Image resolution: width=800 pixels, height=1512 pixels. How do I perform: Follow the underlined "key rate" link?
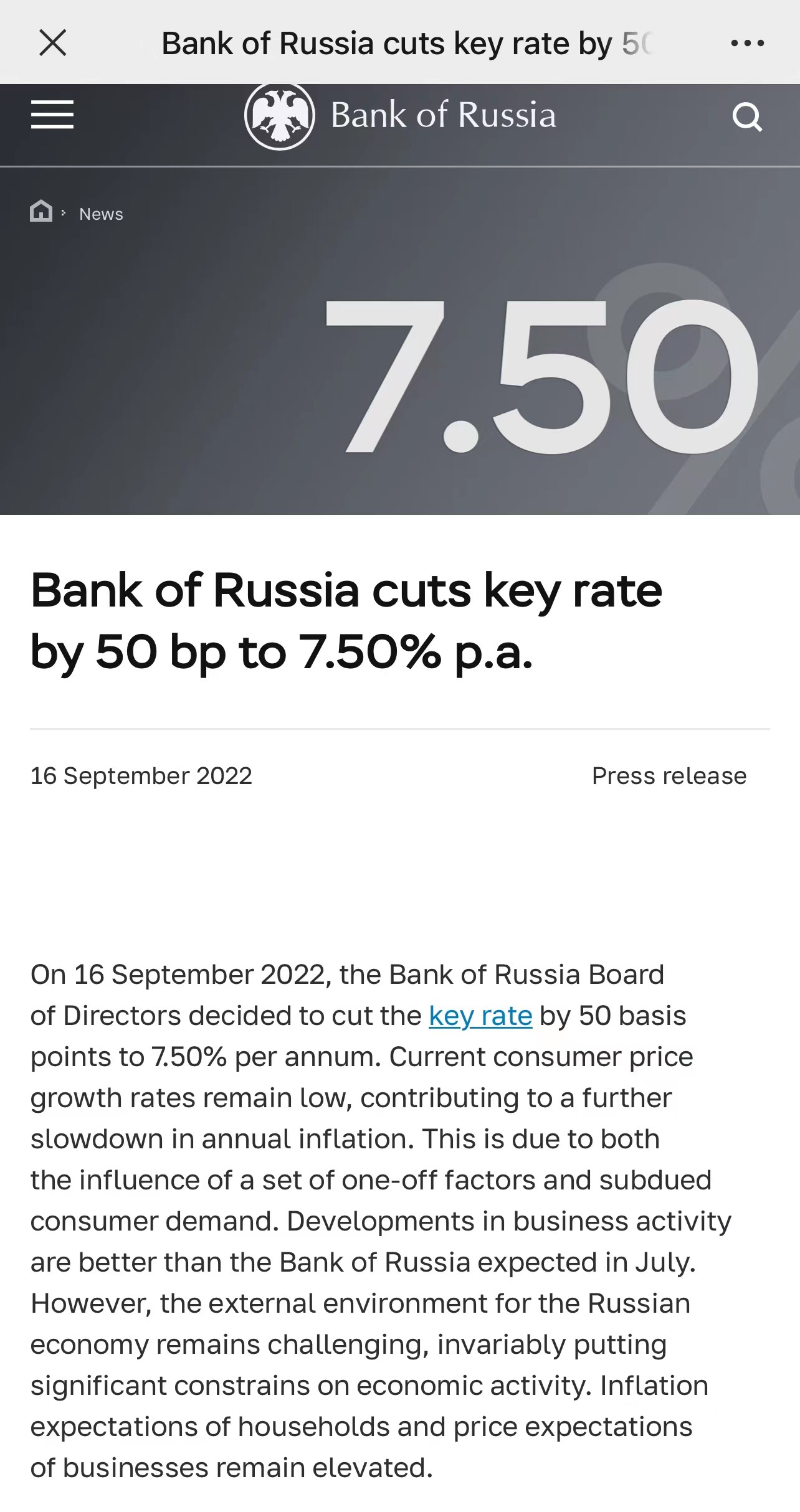(x=480, y=1016)
